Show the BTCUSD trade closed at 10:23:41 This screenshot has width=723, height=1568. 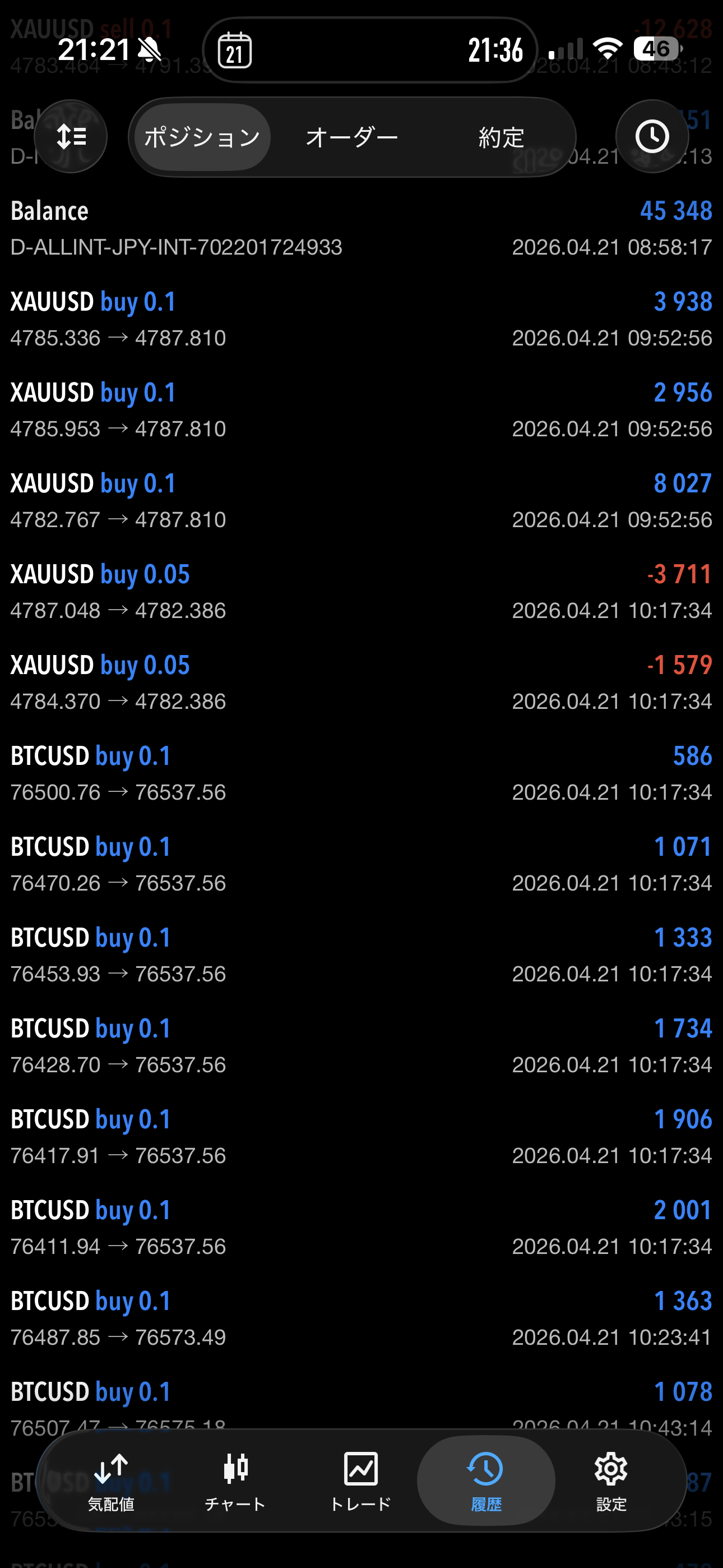coord(361,1318)
